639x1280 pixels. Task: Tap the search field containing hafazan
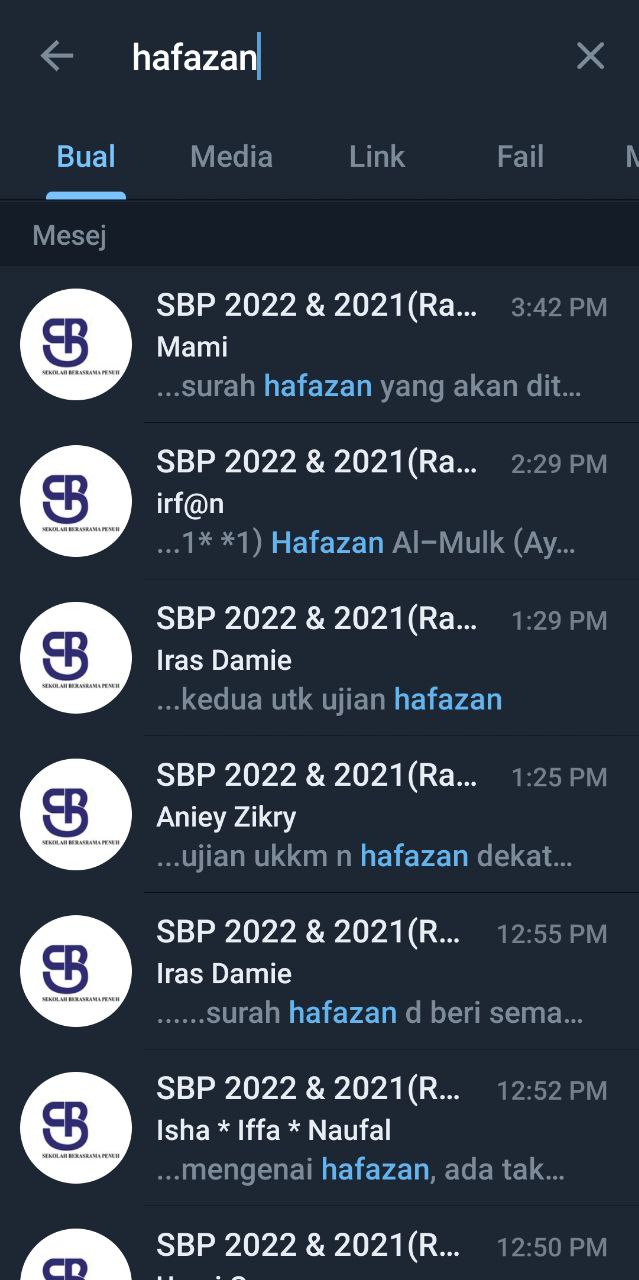click(x=340, y=57)
